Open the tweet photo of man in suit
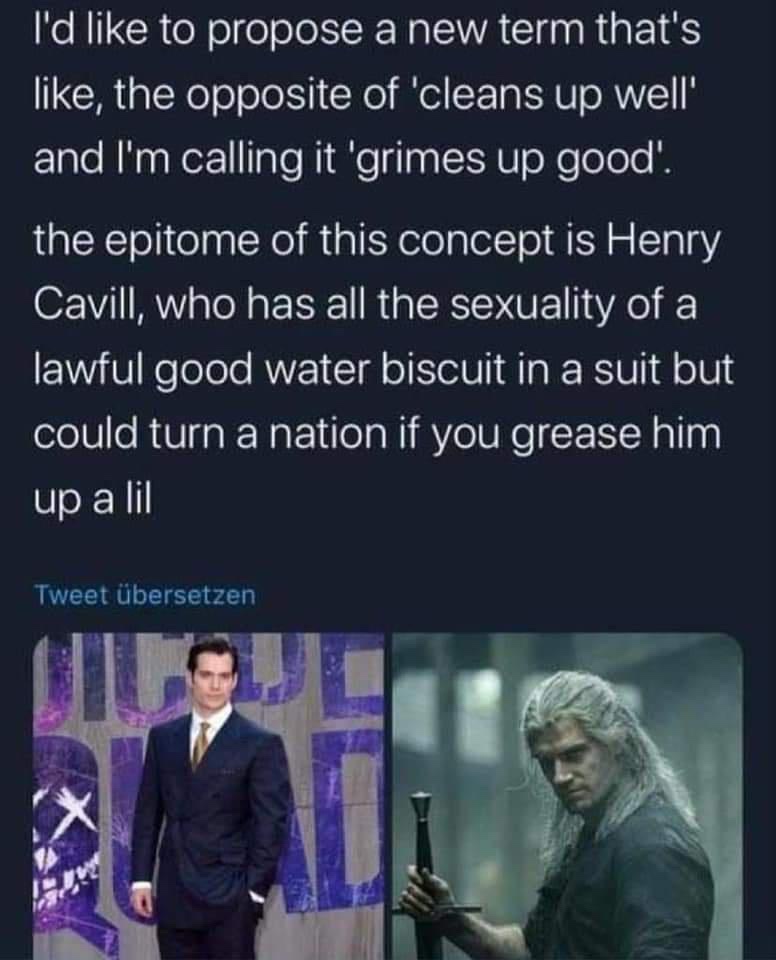This screenshot has width=776, height=960. pyautogui.click(x=210, y=795)
